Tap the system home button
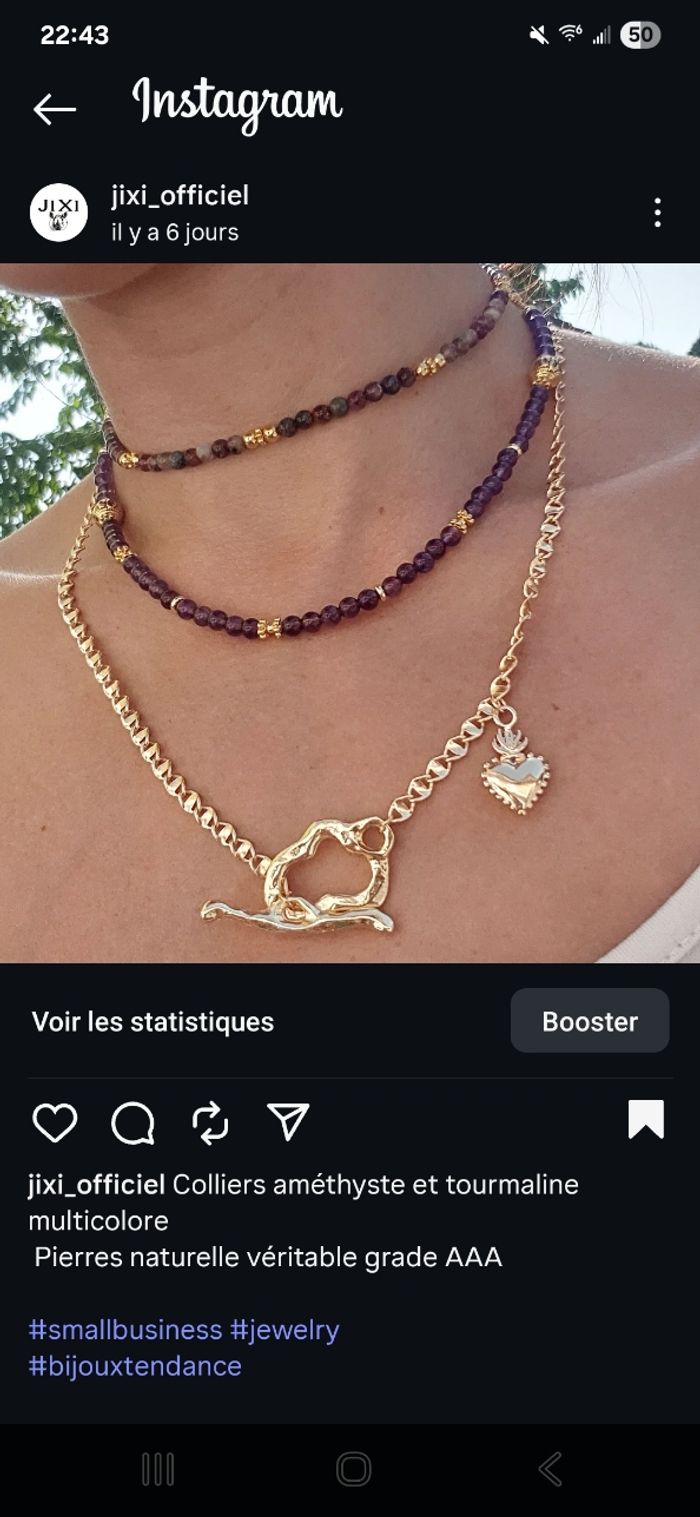The image size is (700, 1517). tap(353, 1469)
